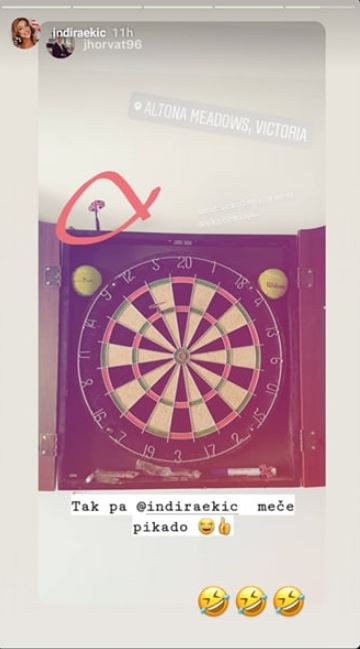360x649 pixels.
Task: Open indiraekic's profile picture
Action: click(x=25, y=33)
